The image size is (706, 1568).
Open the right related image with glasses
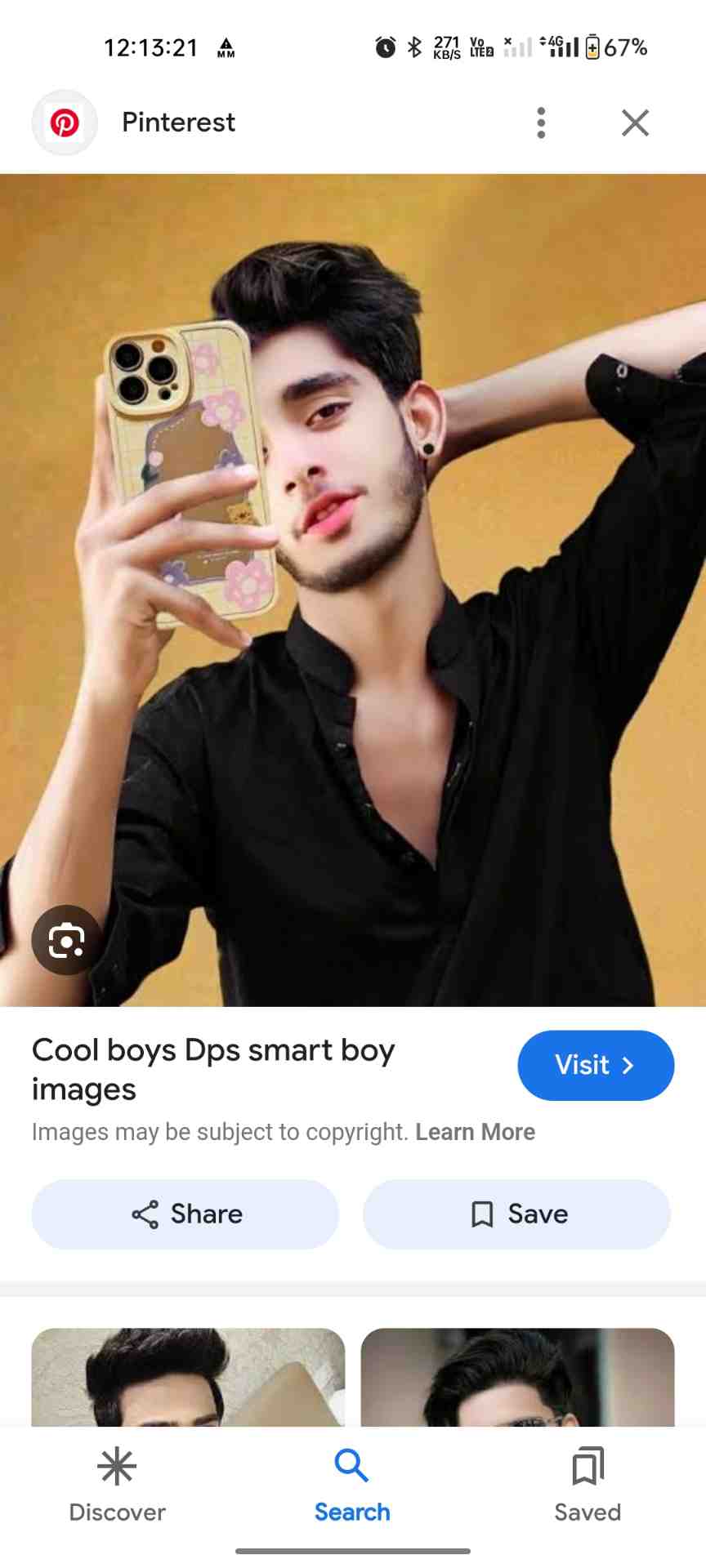[x=517, y=1377]
